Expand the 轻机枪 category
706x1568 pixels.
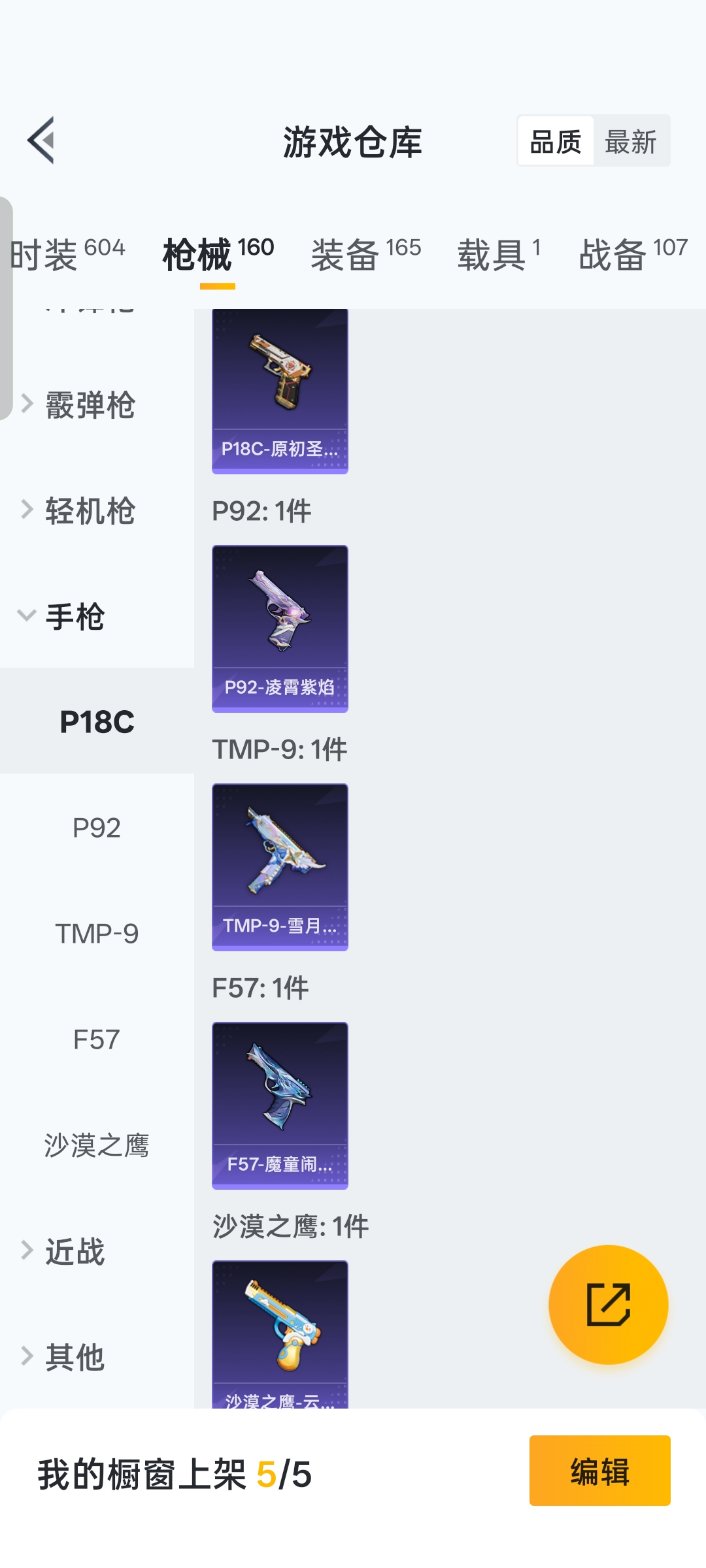[89, 510]
